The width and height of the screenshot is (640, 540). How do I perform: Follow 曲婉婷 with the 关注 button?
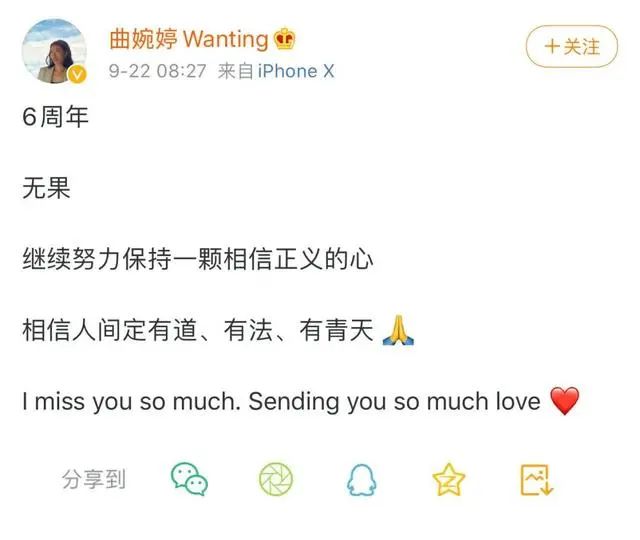click(572, 46)
